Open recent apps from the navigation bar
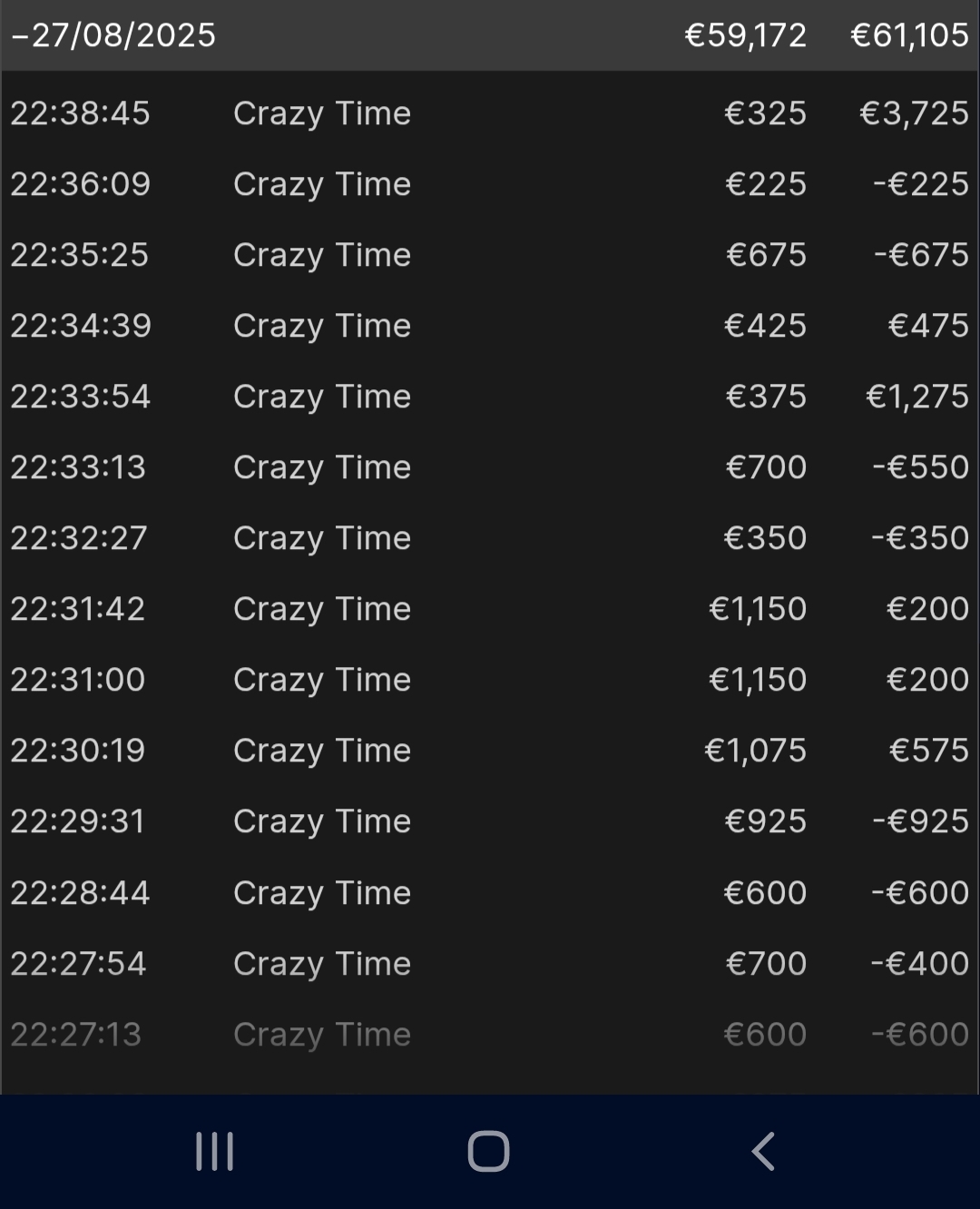 pos(215,1151)
